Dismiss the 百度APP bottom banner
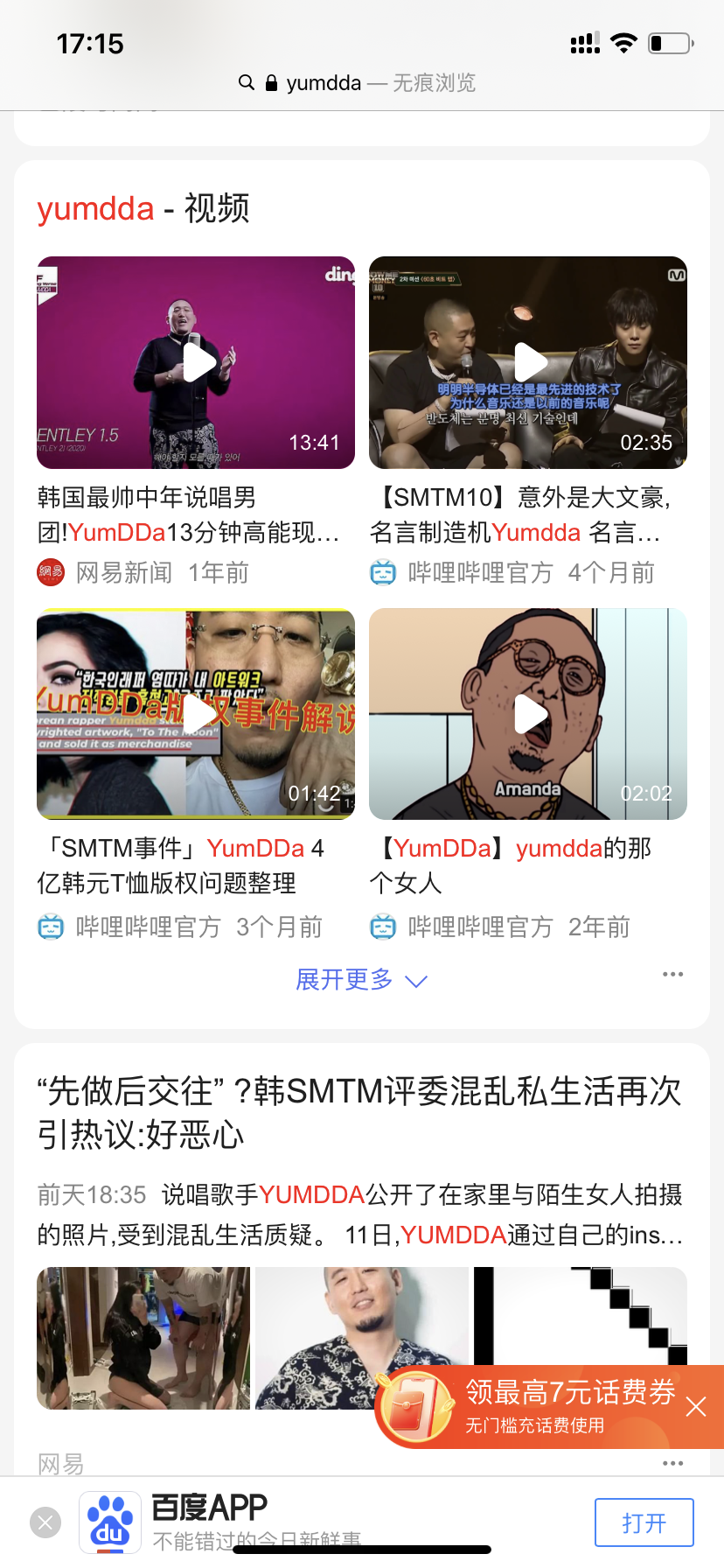This screenshot has height=1568, width=724. coord(45,1522)
